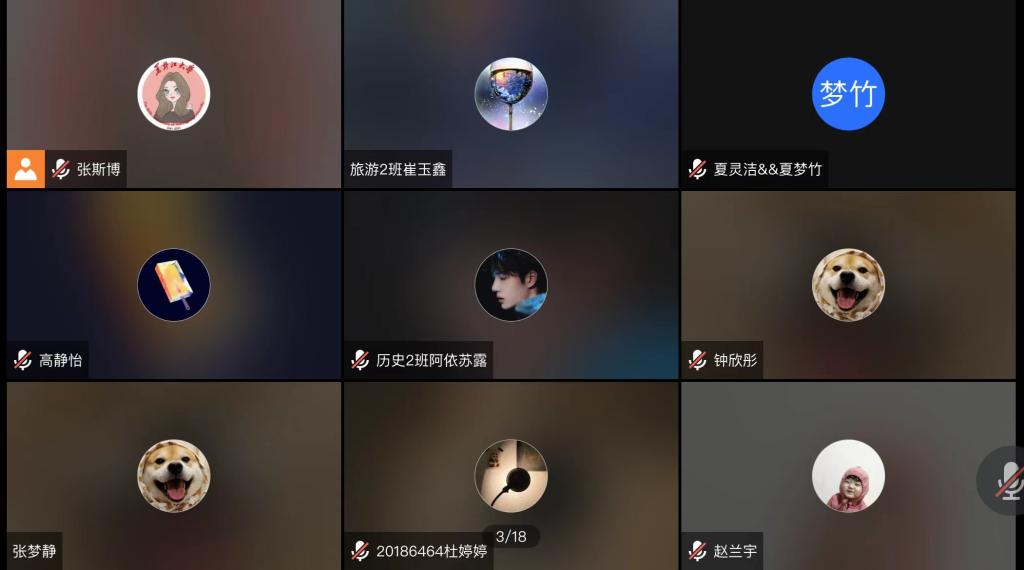Viewport: 1024px width, 570px height.
Task: Open the 历史2班阿依苏露 tile
Action: click(510, 285)
